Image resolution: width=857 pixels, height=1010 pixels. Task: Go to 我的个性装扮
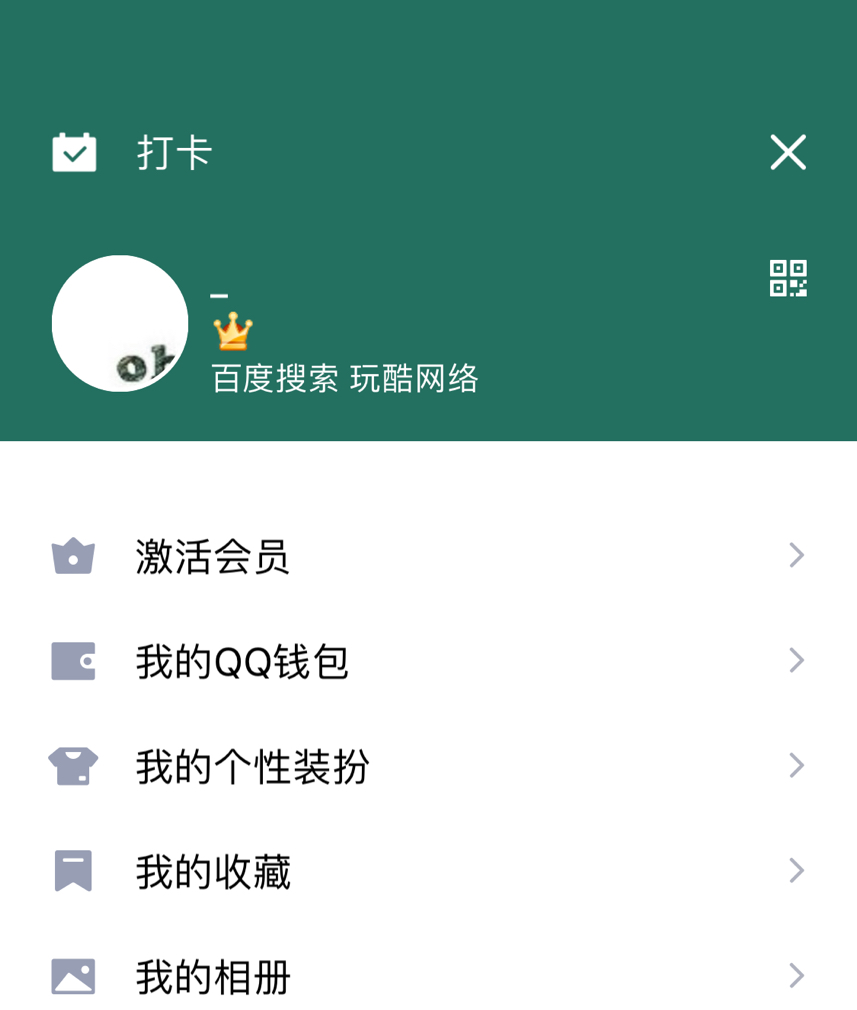pos(252,767)
